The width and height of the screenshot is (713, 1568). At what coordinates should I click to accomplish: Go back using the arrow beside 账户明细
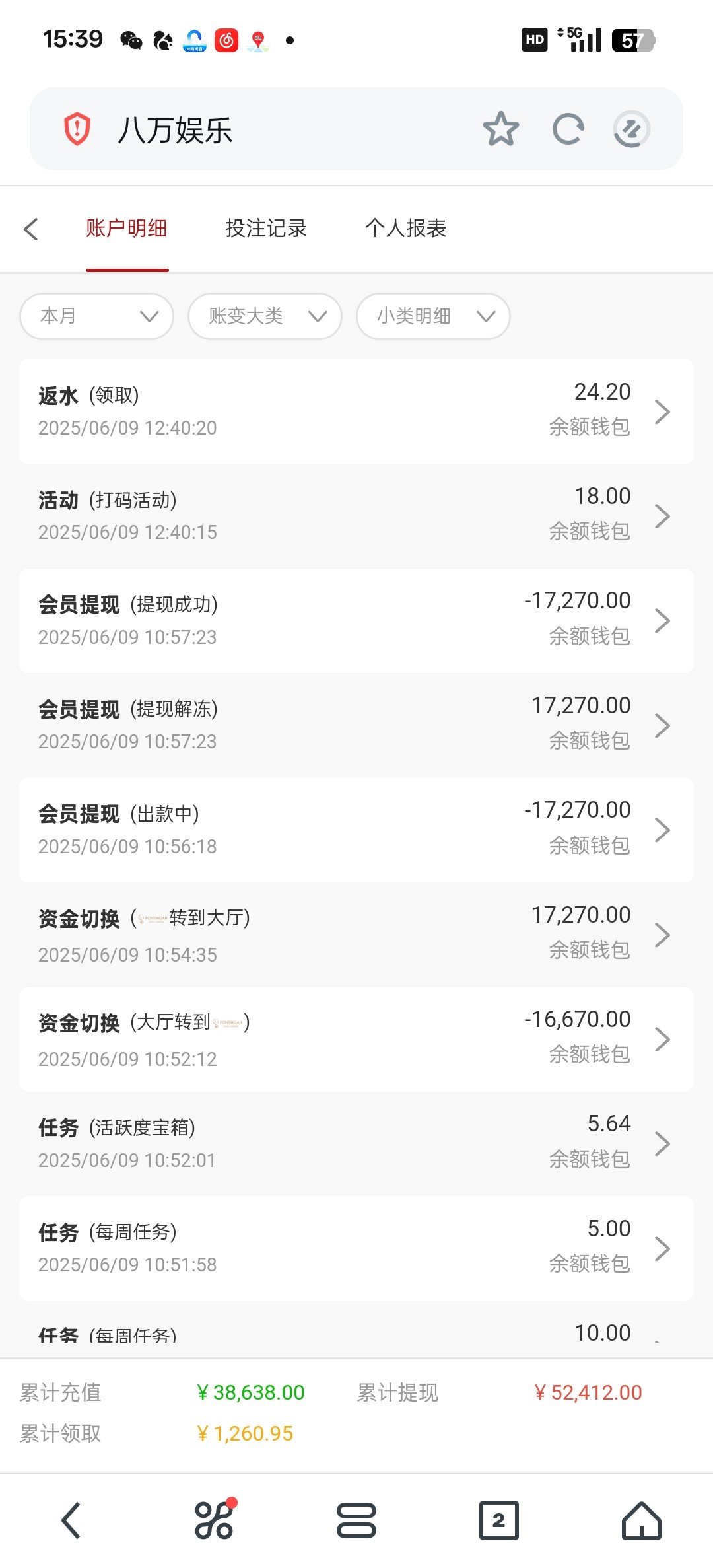[31, 229]
